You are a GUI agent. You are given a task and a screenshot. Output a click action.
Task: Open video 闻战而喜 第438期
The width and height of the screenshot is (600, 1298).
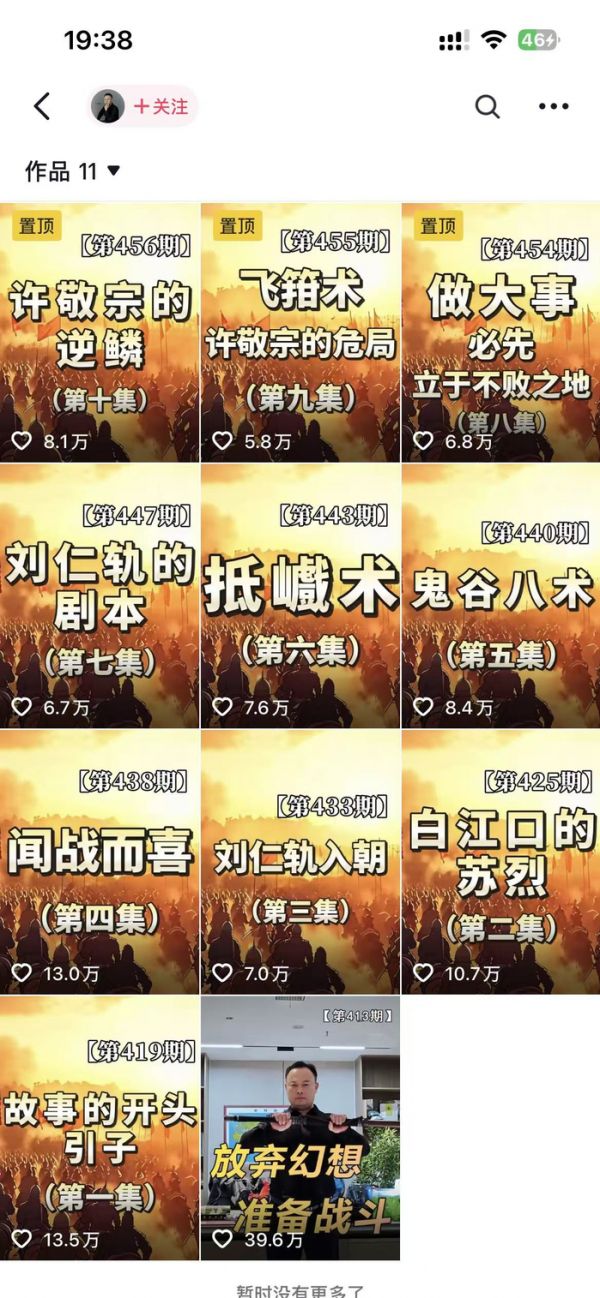100,862
